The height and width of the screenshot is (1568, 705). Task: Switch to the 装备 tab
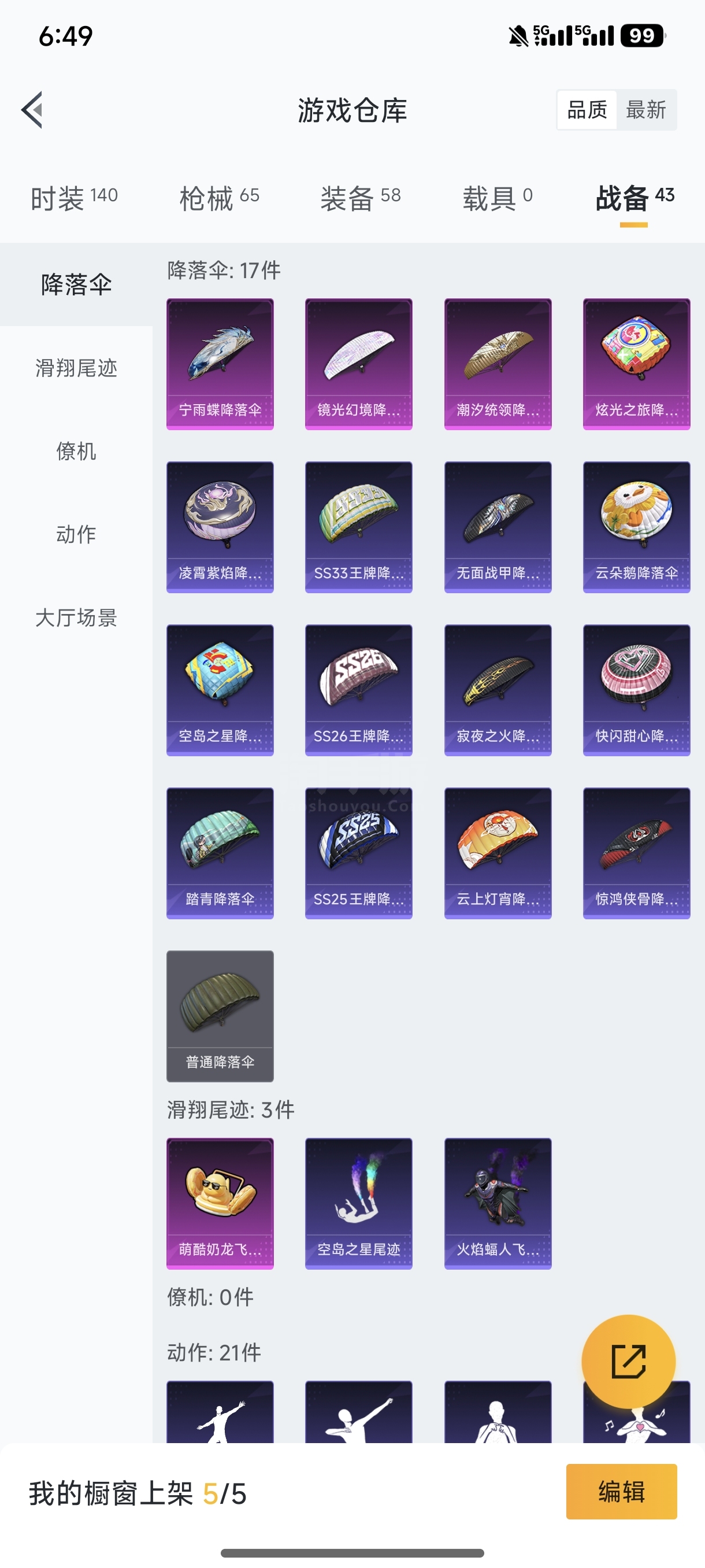pyautogui.click(x=360, y=198)
